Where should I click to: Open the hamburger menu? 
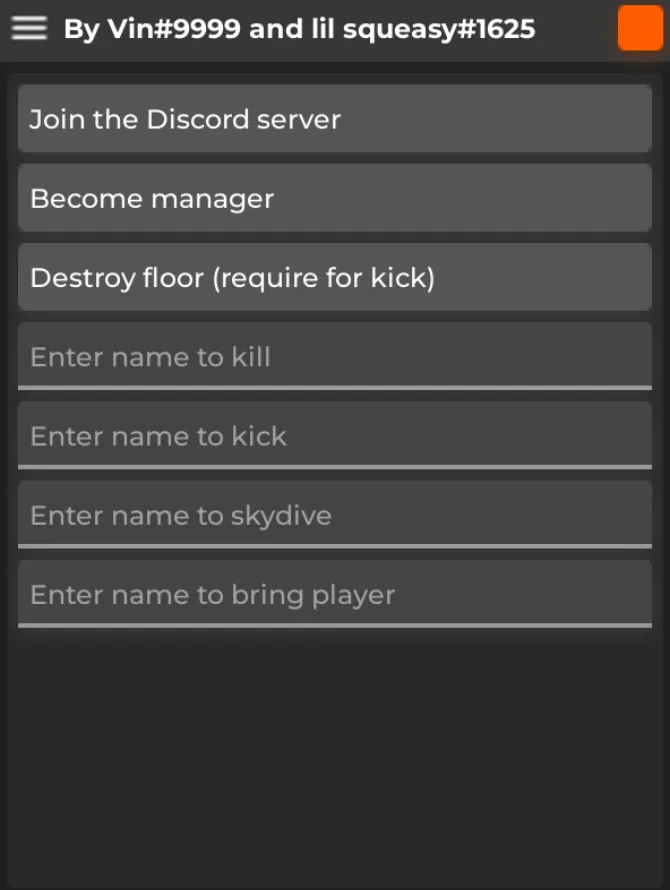click(29, 28)
